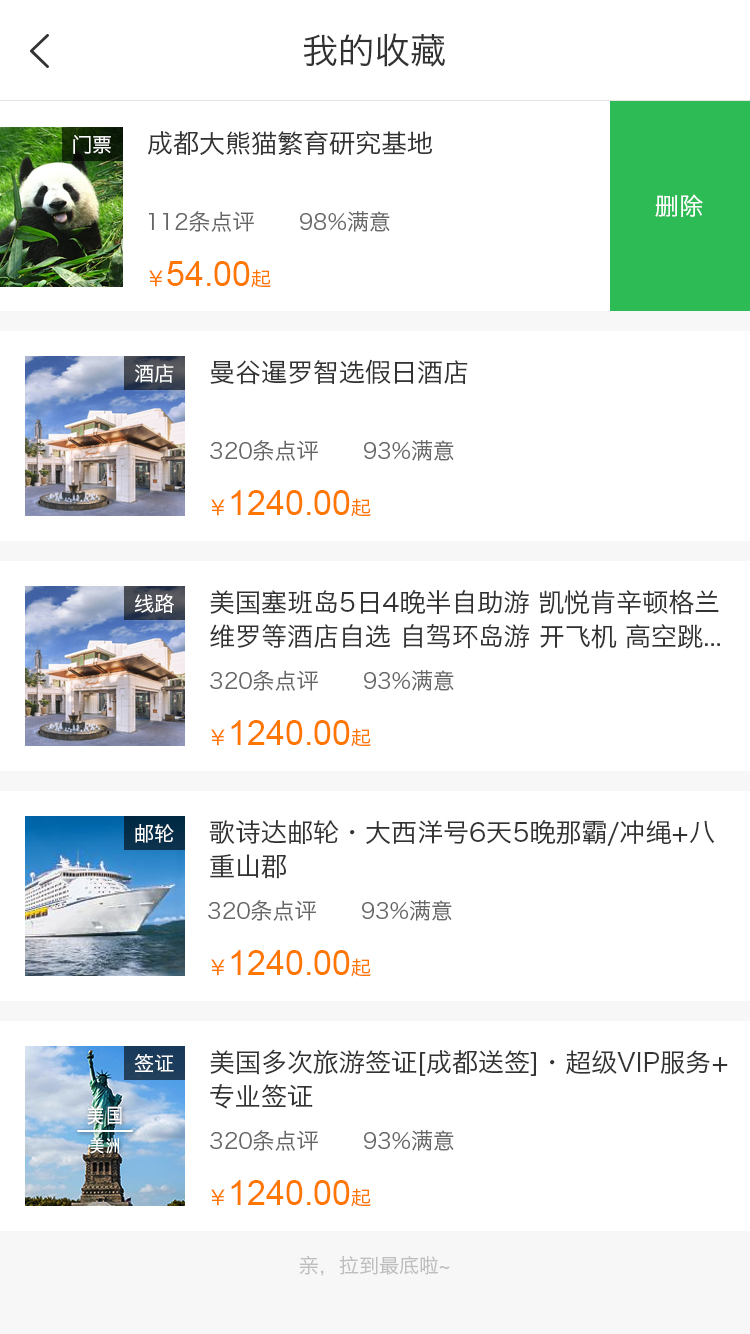Tap the green 删除 button
The height and width of the screenshot is (1334, 750).
tap(679, 206)
